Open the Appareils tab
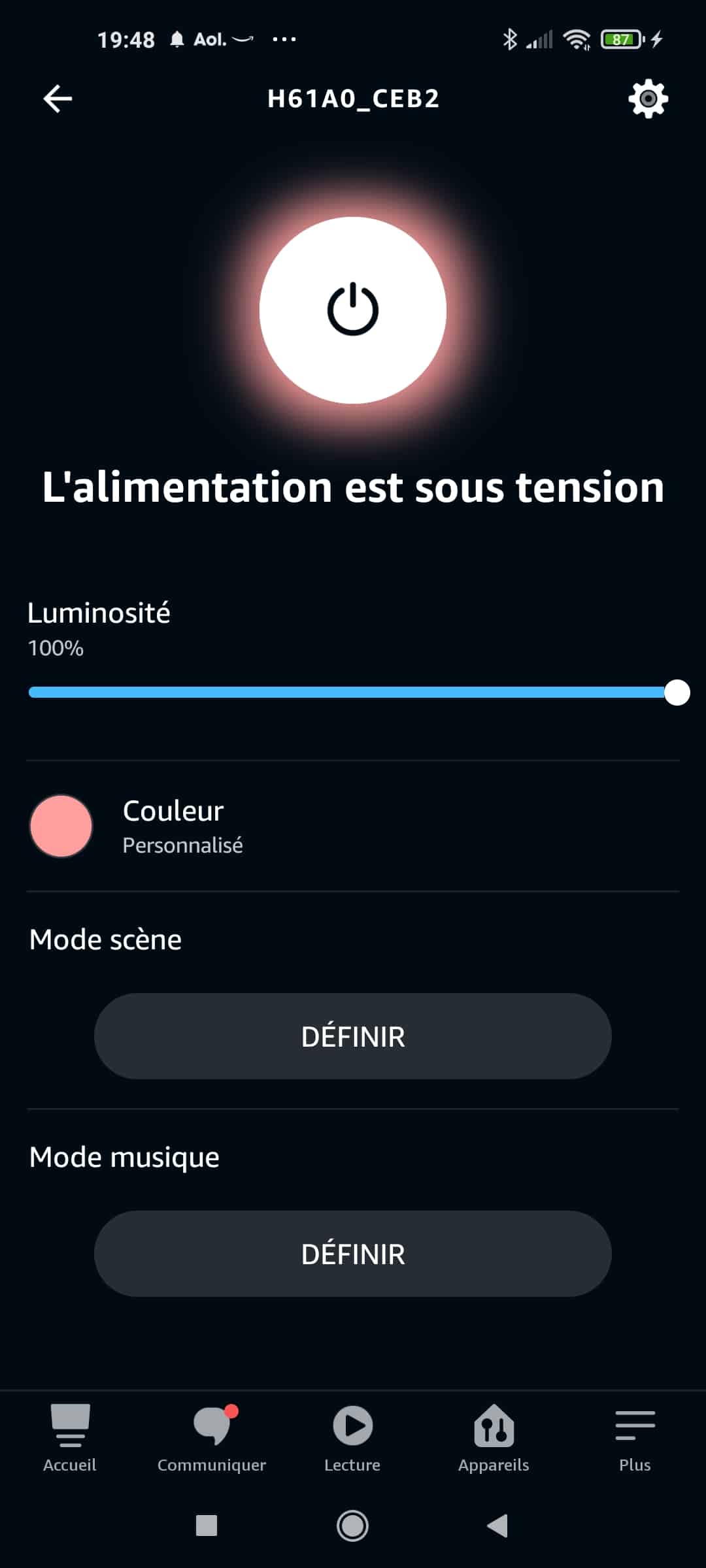The height and width of the screenshot is (1568, 706). click(x=494, y=1439)
